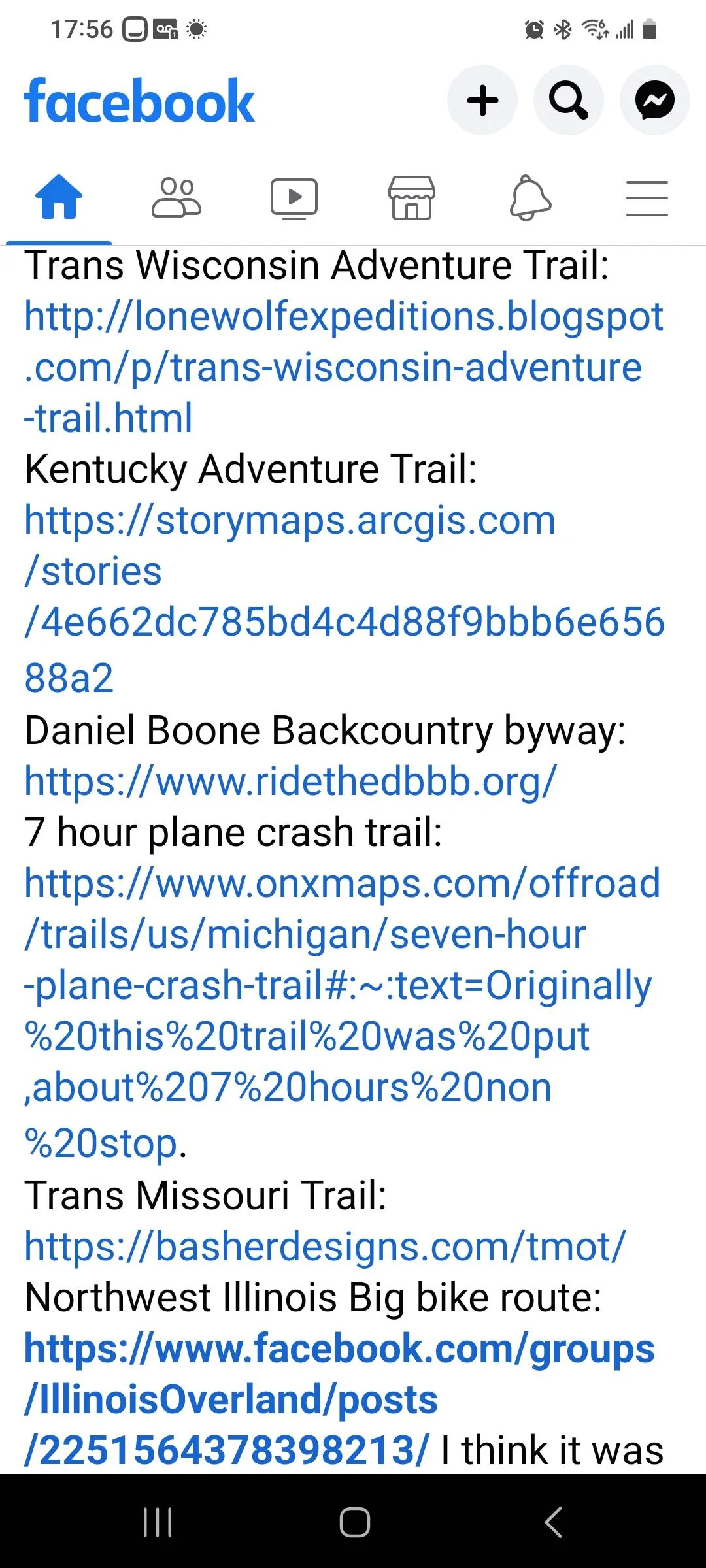Open the Trans Wisconsin Adventure Trail blogspot link

pyautogui.click(x=327, y=366)
